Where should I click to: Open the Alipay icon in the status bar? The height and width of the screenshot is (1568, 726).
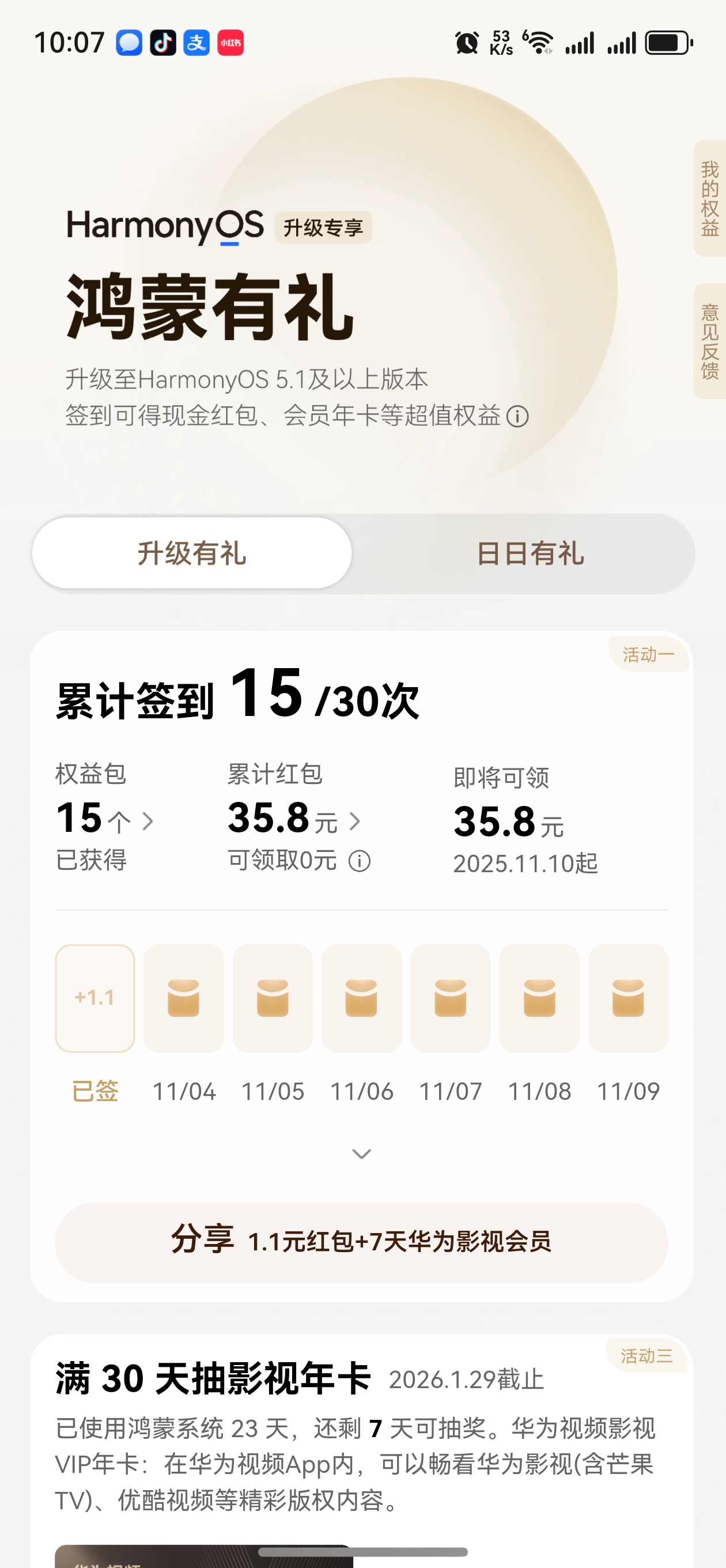[x=196, y=43]
